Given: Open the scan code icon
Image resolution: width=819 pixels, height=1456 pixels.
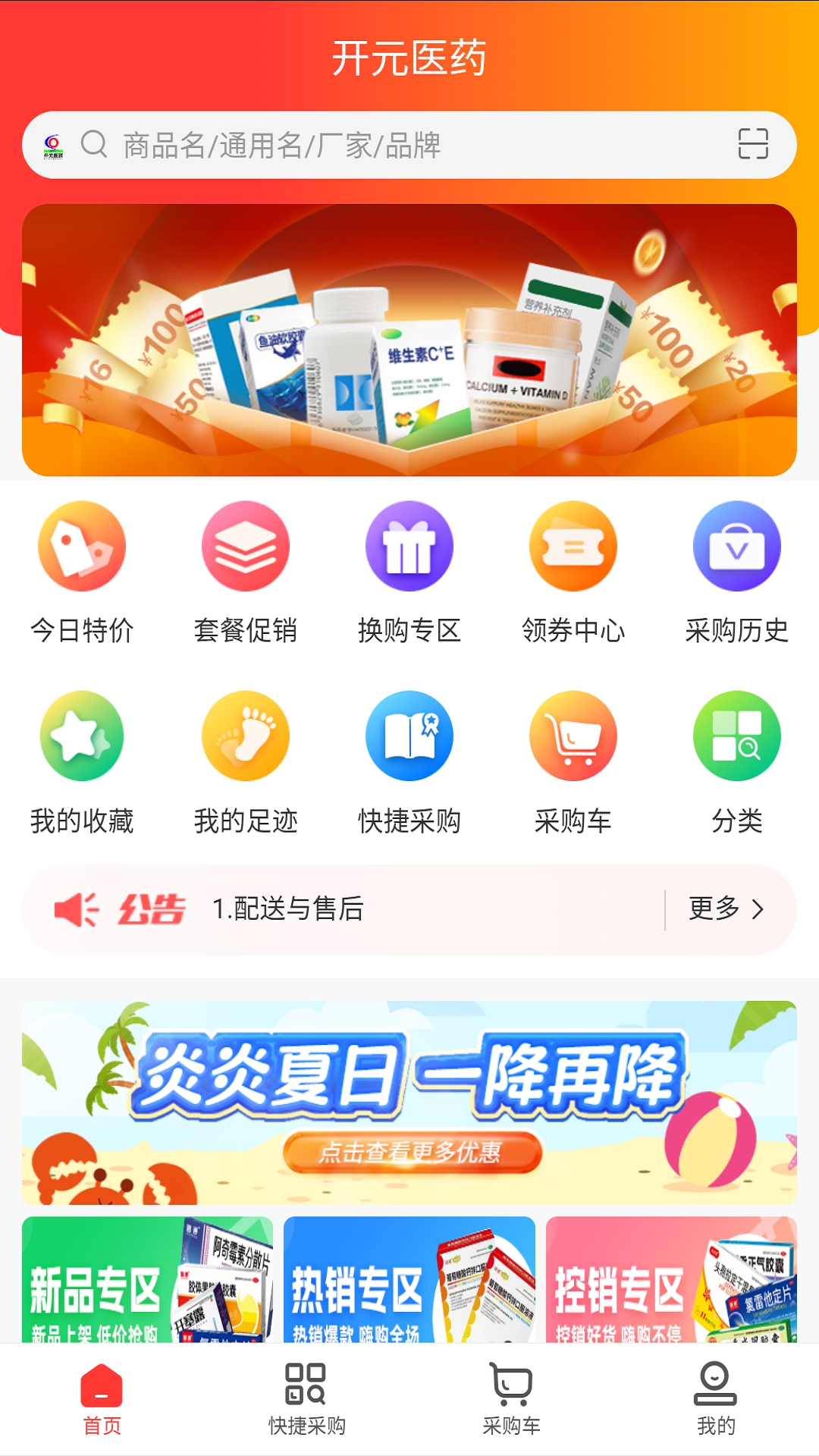Looking at the screenshot, I should pos(752,144).
